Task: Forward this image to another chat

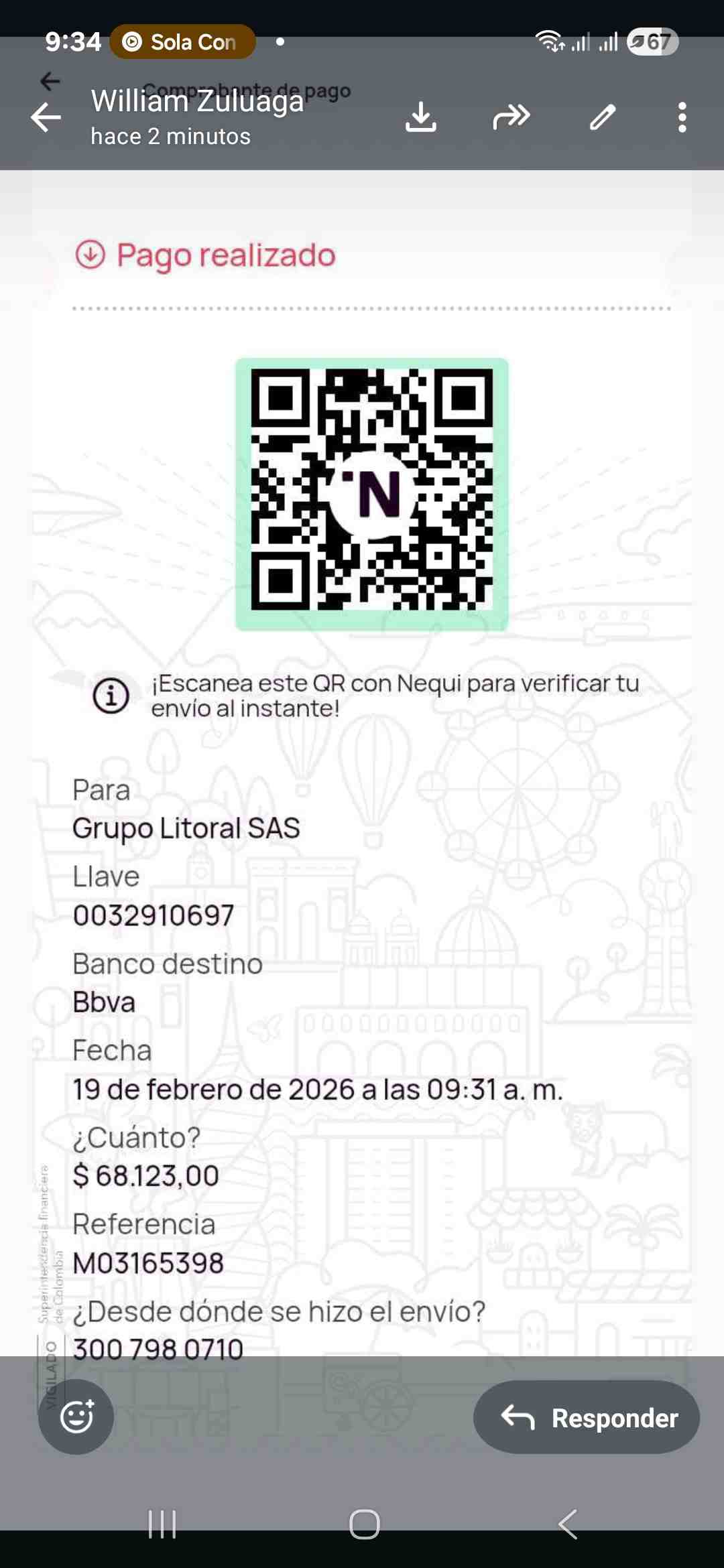Action: click(x=511, y=117)
